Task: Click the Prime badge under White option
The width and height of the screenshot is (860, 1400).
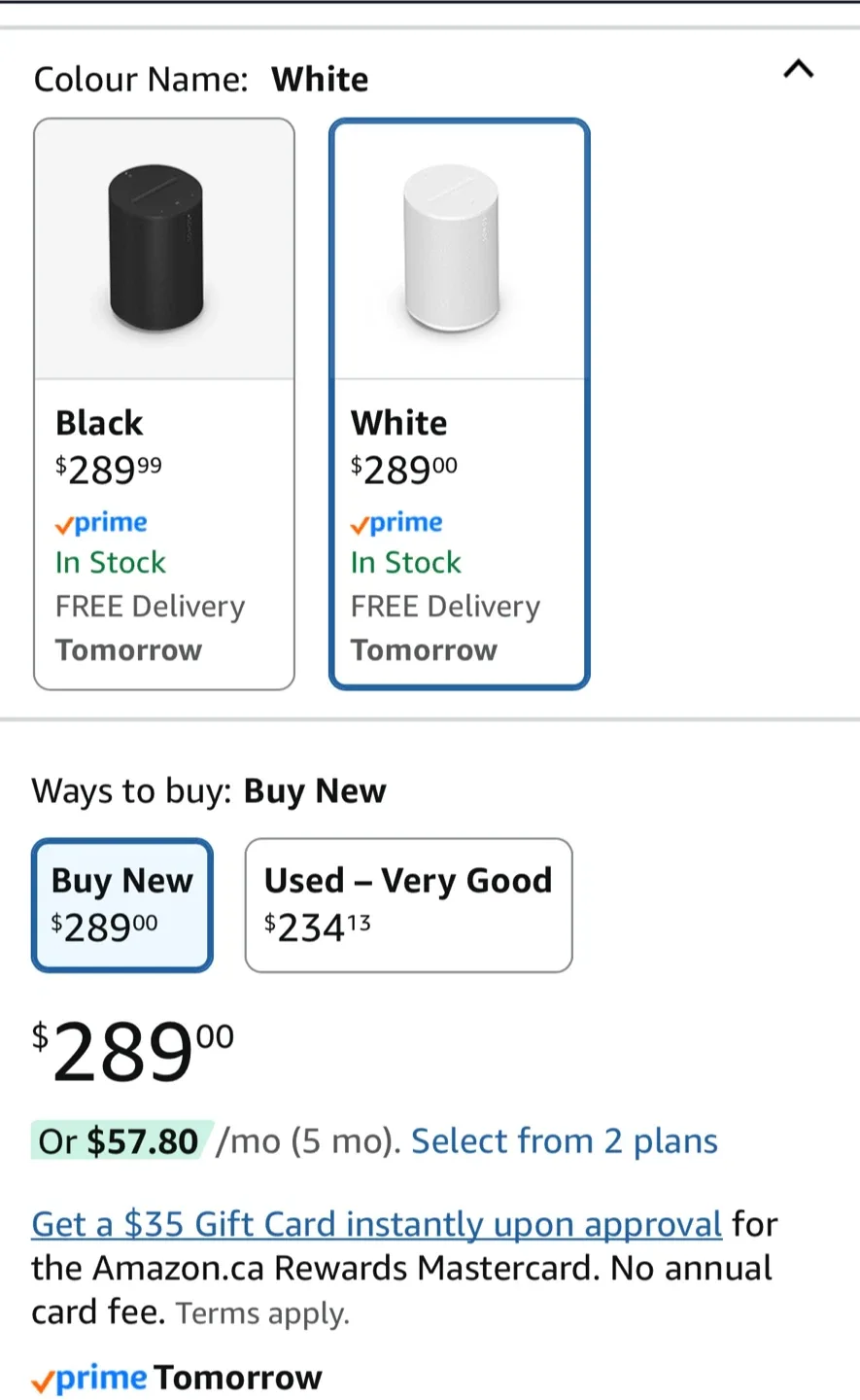Action: [x=396, y=523]
